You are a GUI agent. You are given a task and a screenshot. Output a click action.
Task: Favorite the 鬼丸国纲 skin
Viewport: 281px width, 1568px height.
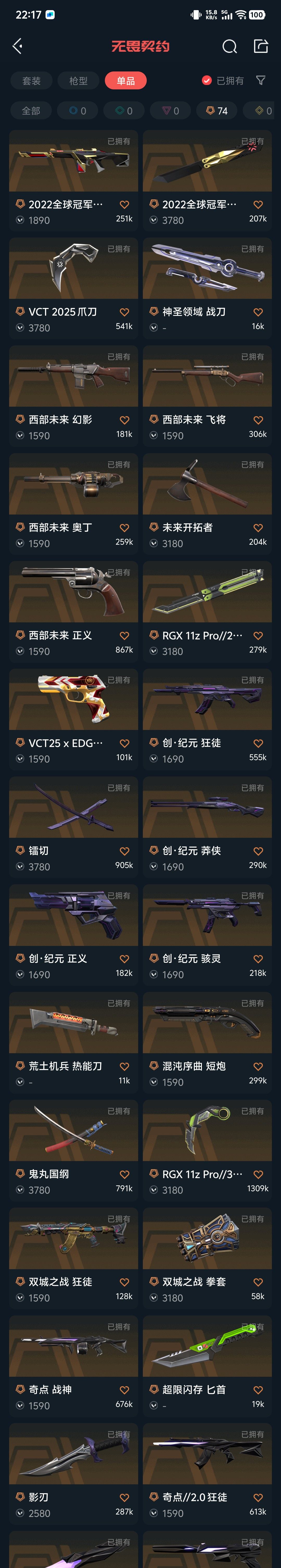[x=124, y=1174]
